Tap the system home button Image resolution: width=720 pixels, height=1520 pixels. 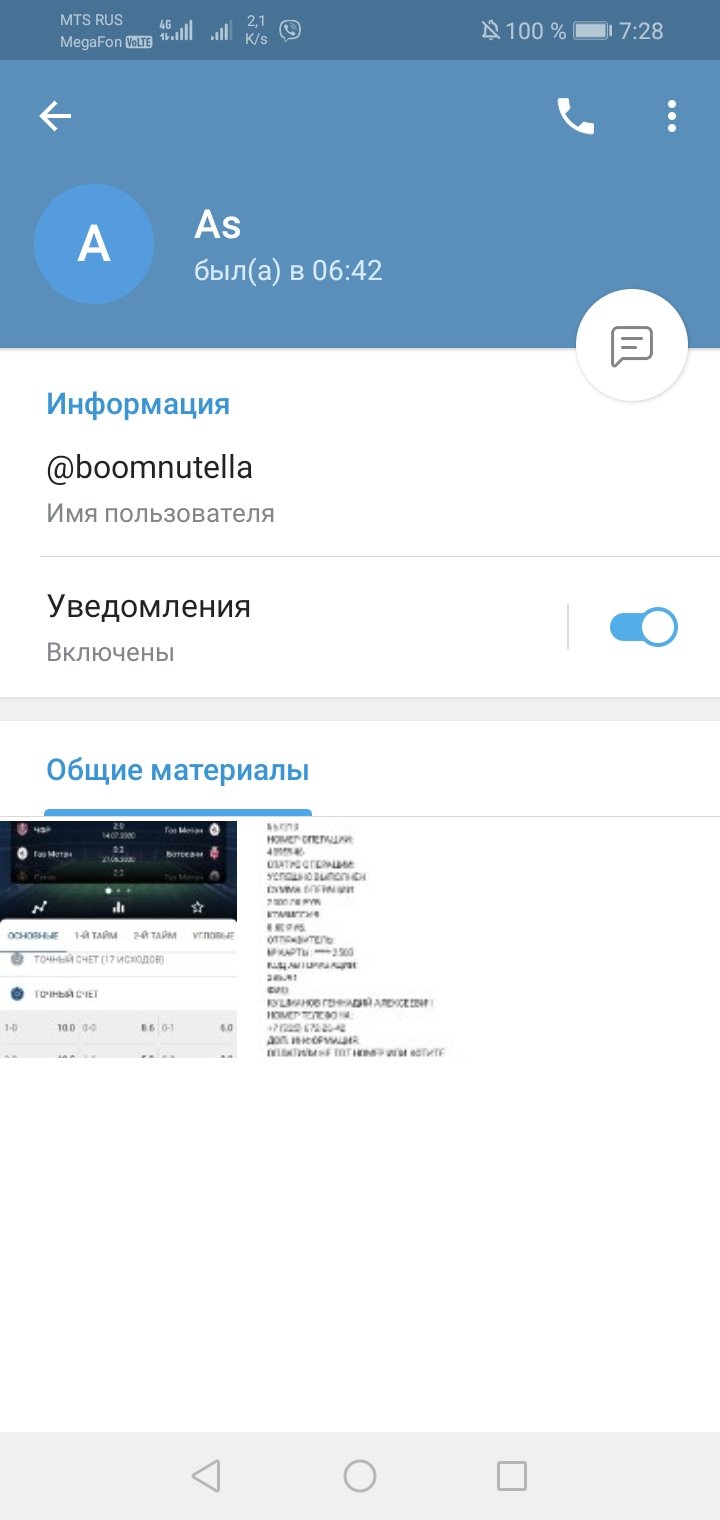coord(360,1476)
